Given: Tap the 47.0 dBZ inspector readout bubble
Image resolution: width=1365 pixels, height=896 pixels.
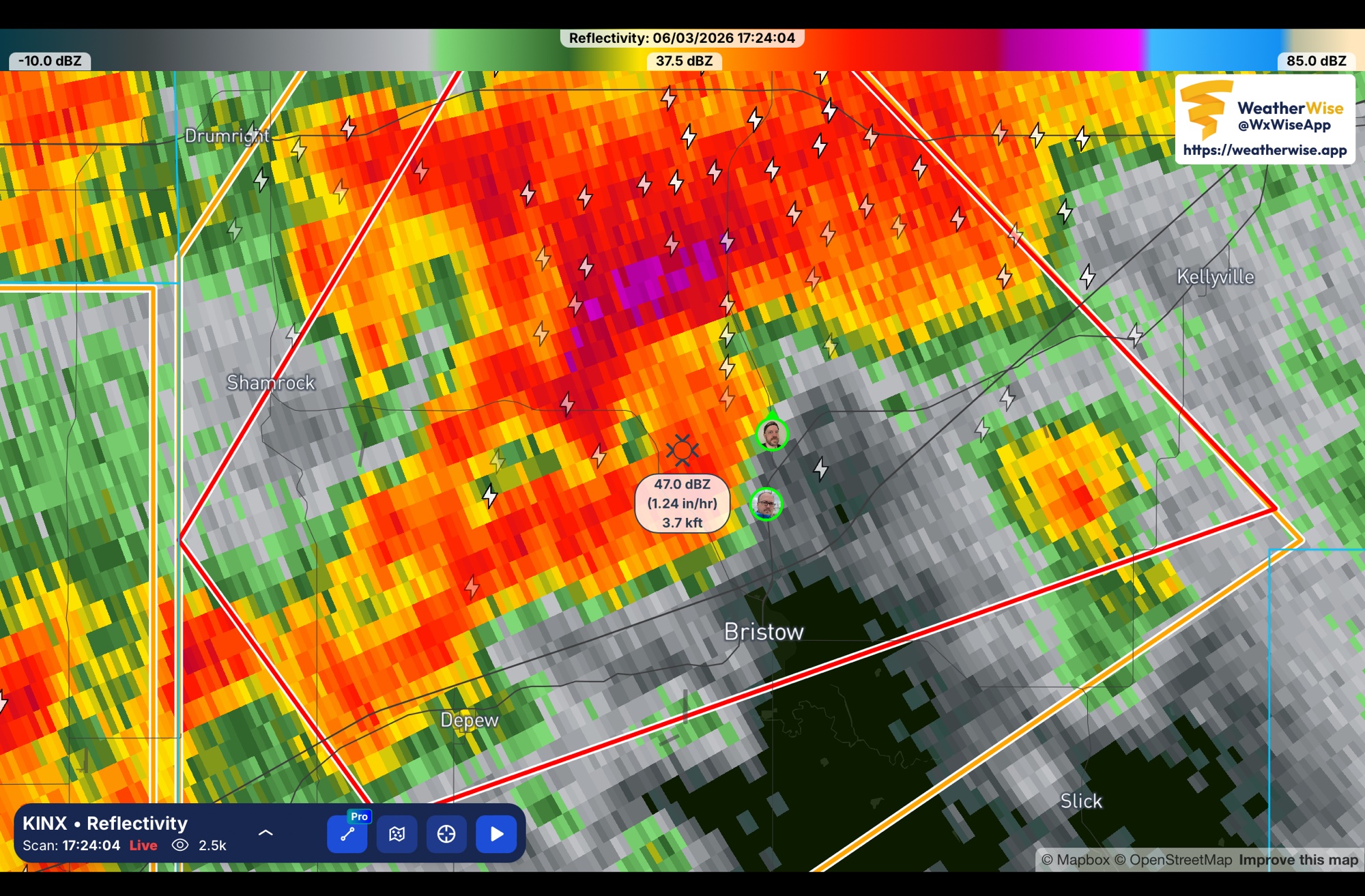Looking at the screenshot, I should (682, 504).
